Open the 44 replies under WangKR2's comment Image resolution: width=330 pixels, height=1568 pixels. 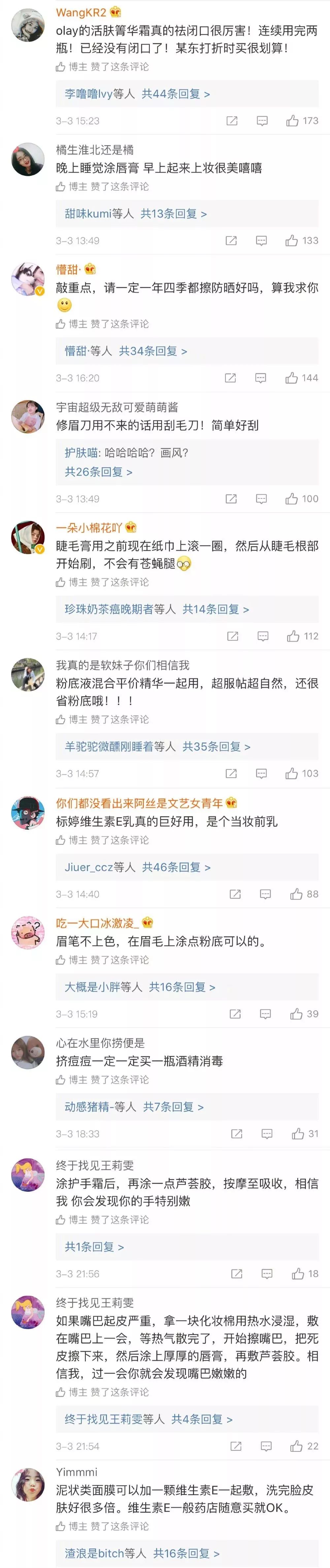point(138,94)
